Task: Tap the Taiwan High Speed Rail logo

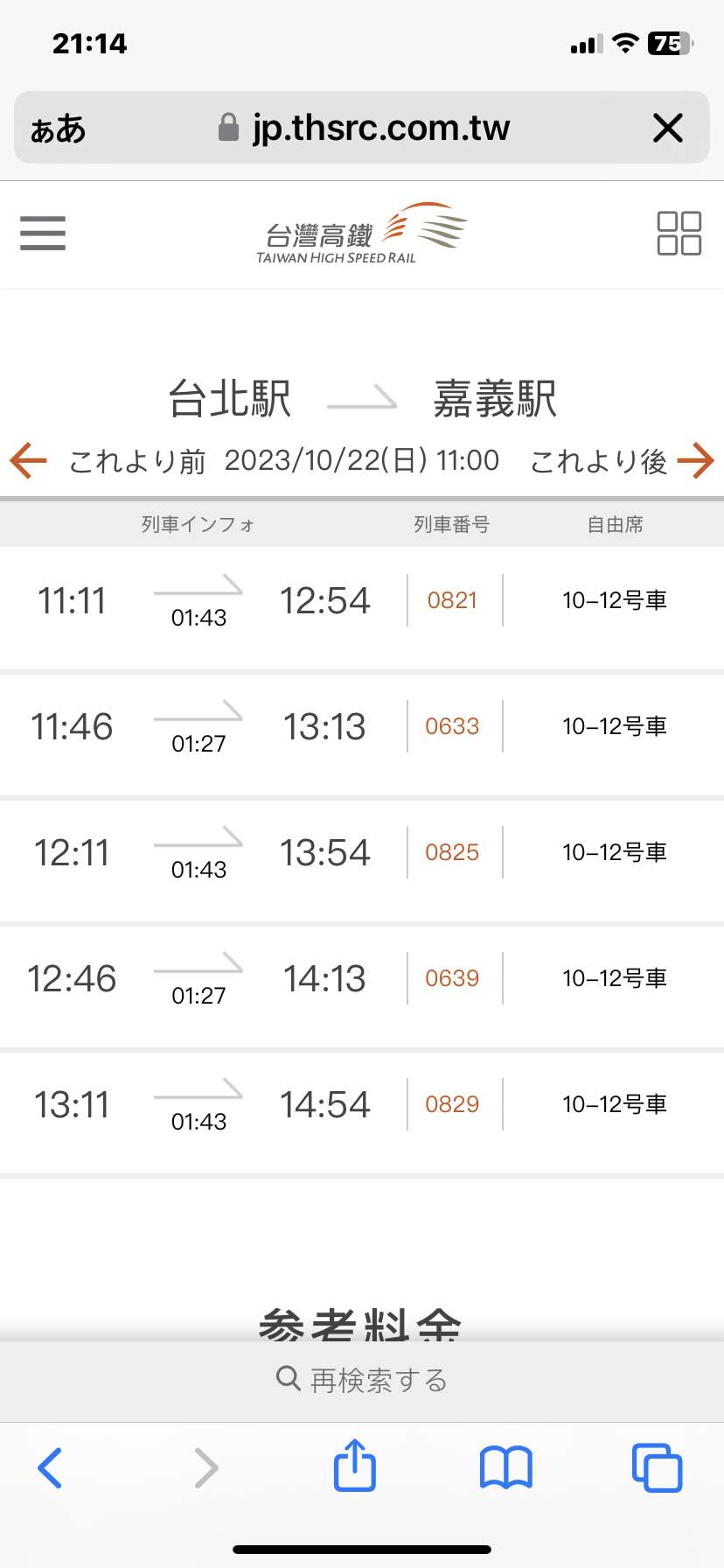Action: click(362, 234)
